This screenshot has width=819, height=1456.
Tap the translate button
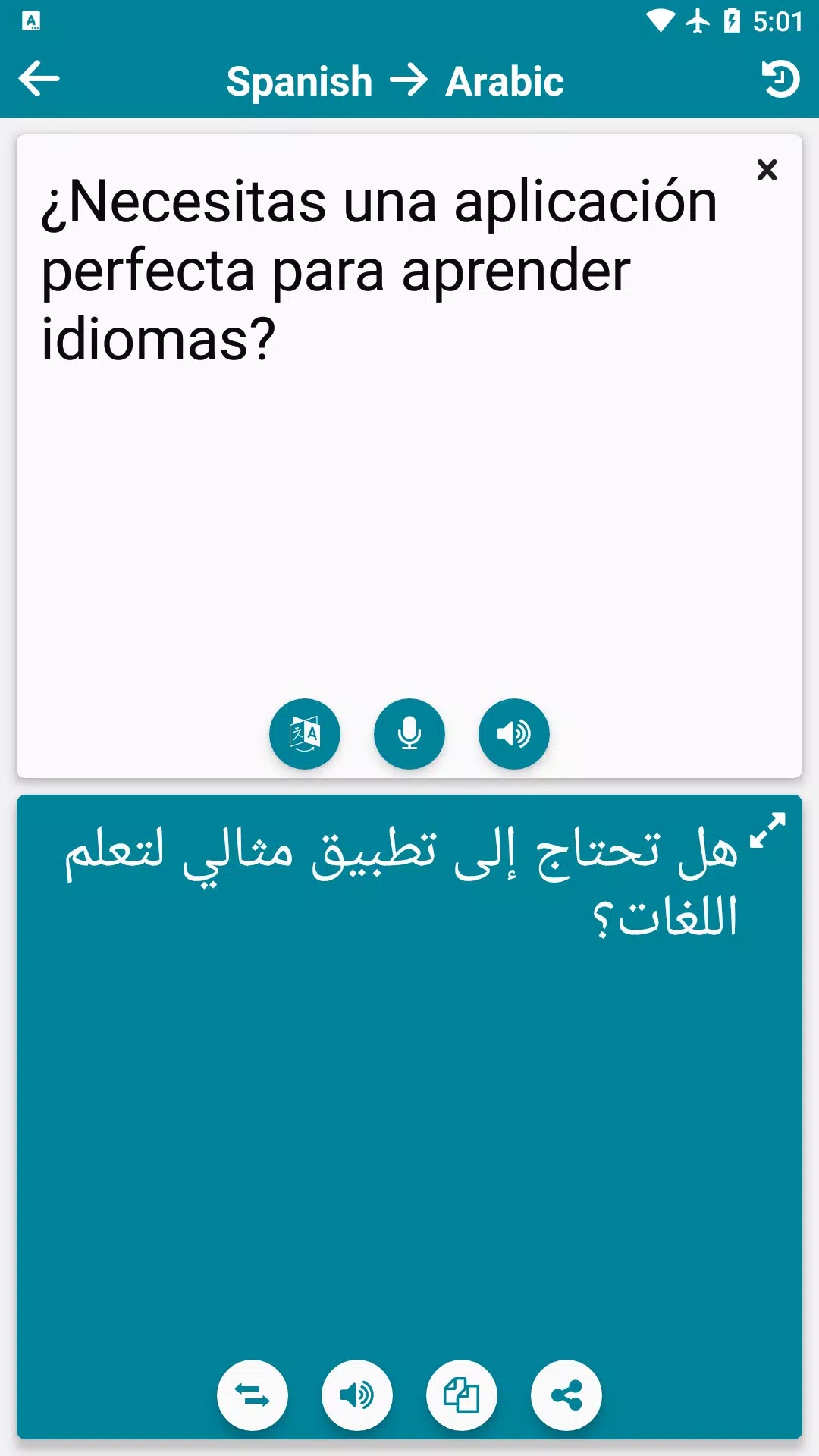305,733
